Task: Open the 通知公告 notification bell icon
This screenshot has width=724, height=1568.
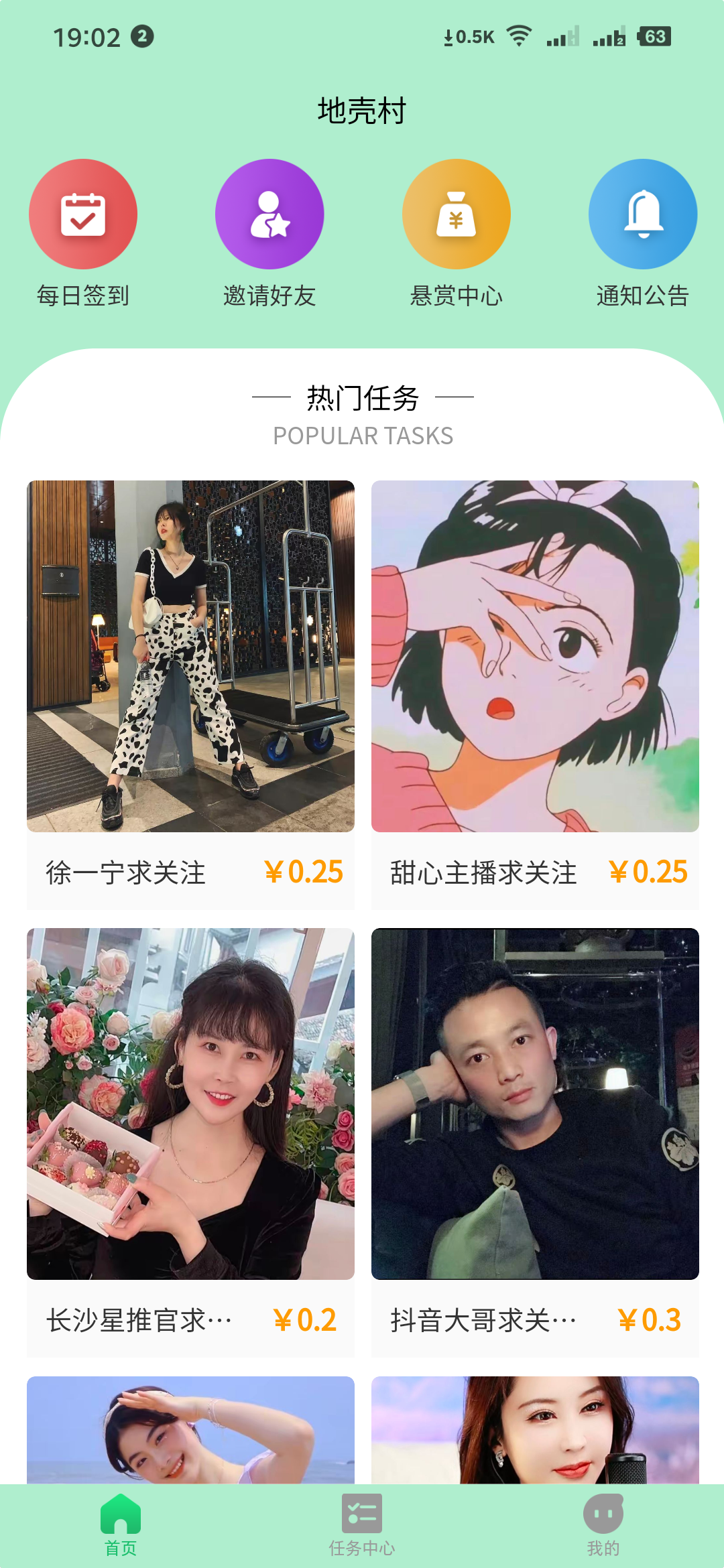Action: click(642, 213)
